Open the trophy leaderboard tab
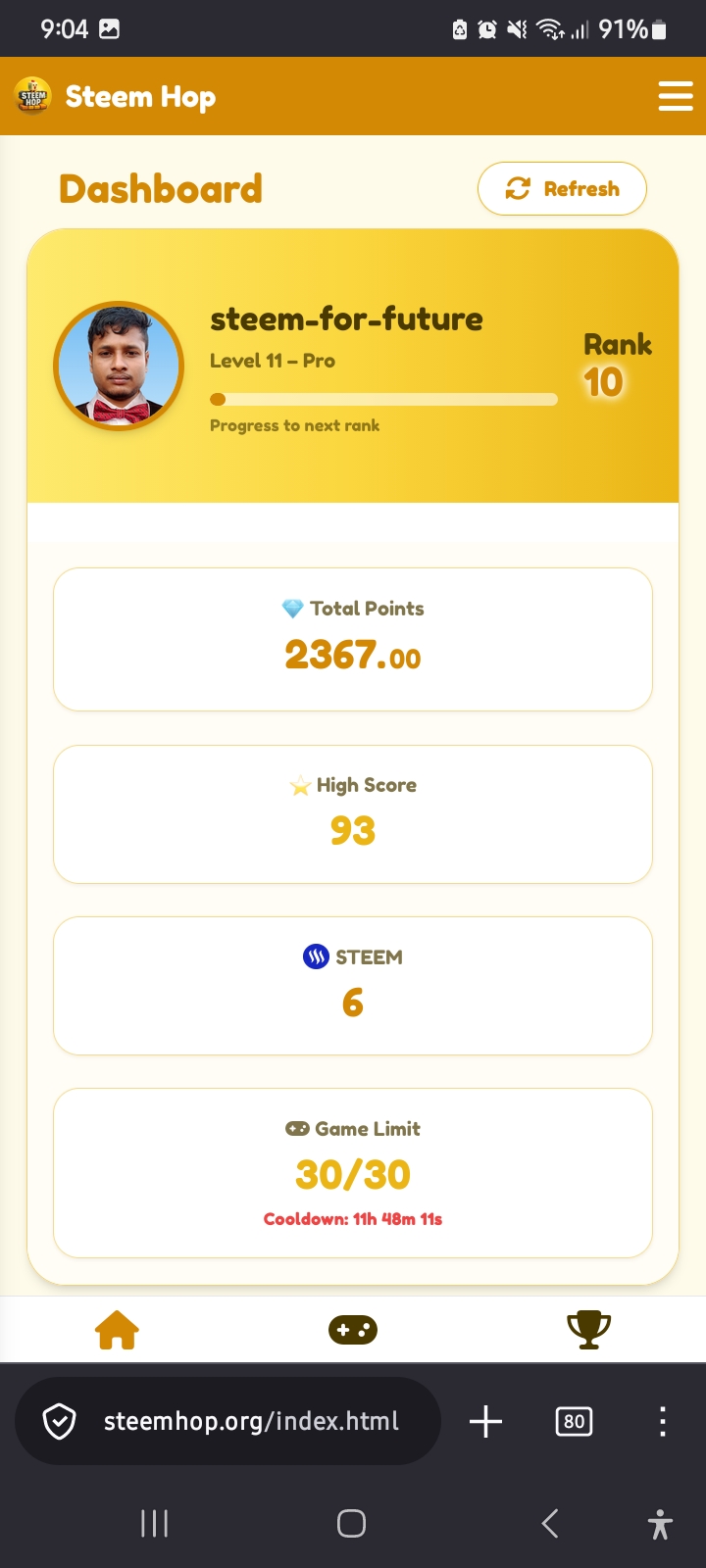Screen dimensions: 706x1568 coord(589,1330)
